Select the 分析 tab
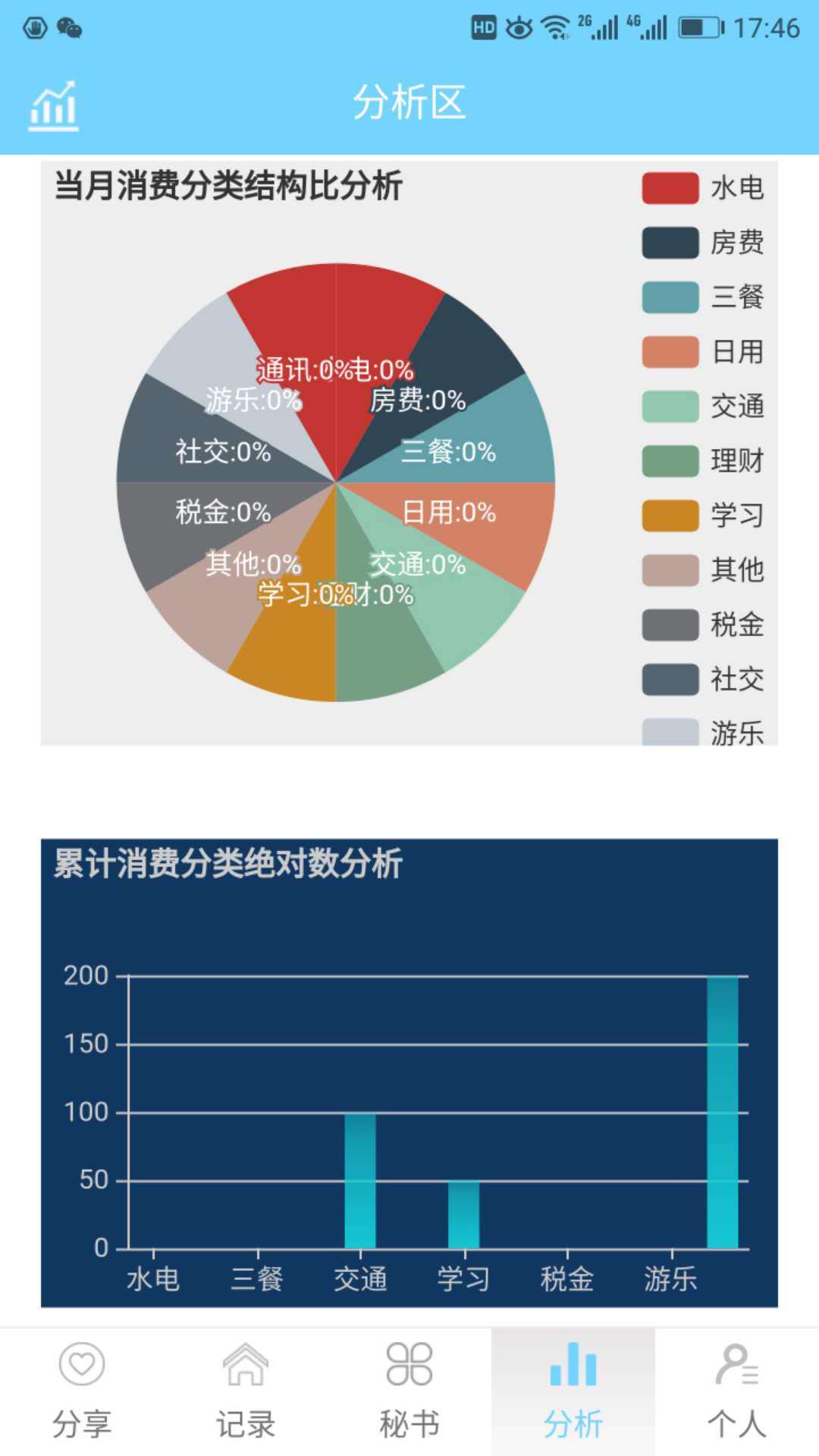 573,1392
